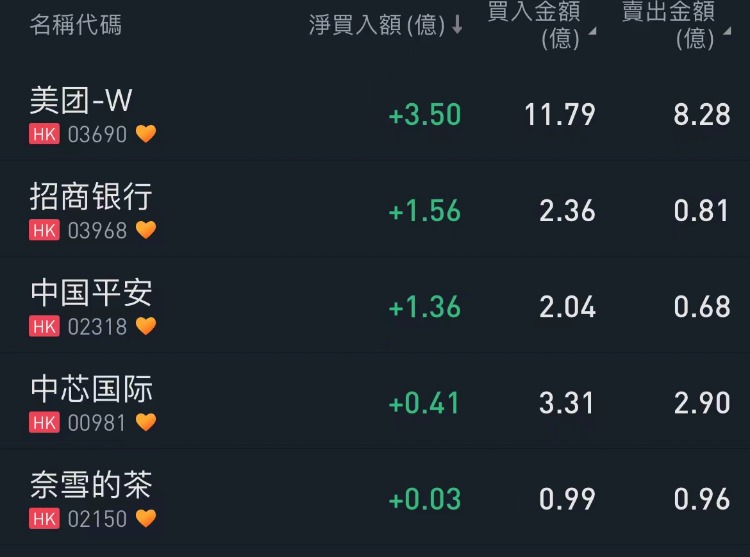Sort by buy amount column header
750x557 pixels.
(x=540, y=25)
